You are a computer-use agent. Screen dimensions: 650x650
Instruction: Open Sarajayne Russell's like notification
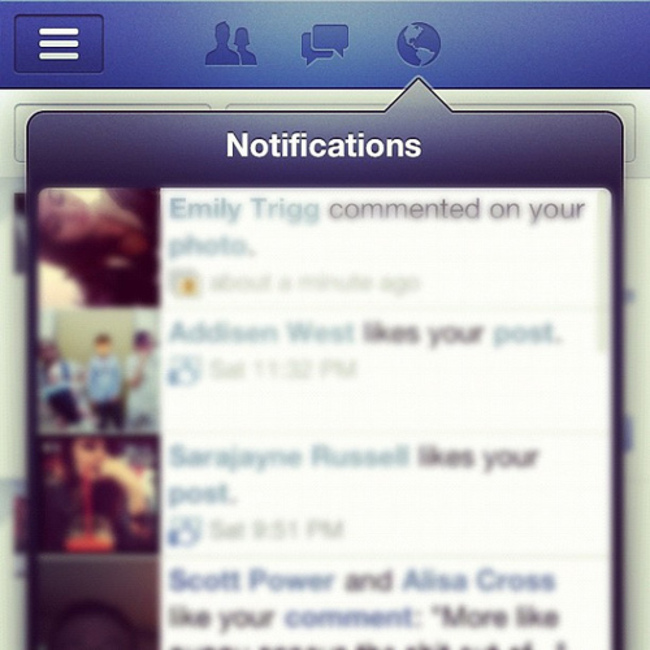coord(378,490)
